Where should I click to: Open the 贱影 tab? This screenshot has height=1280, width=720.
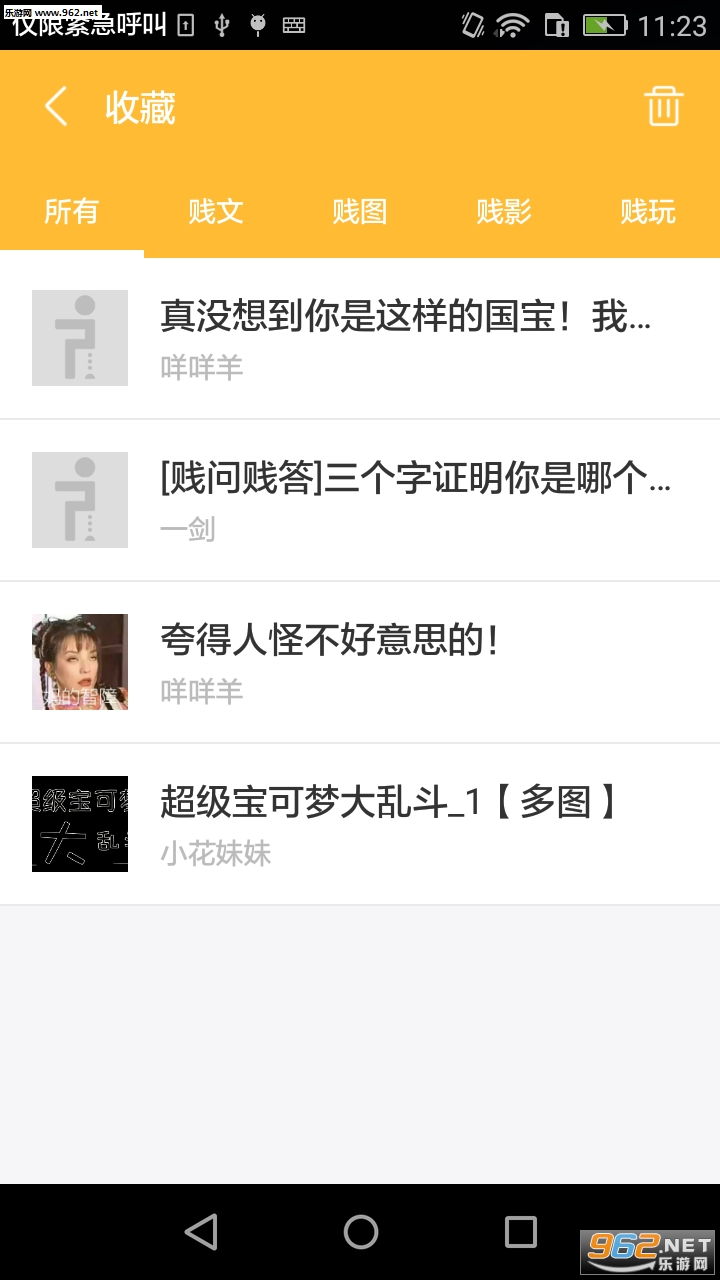[504, 212]
